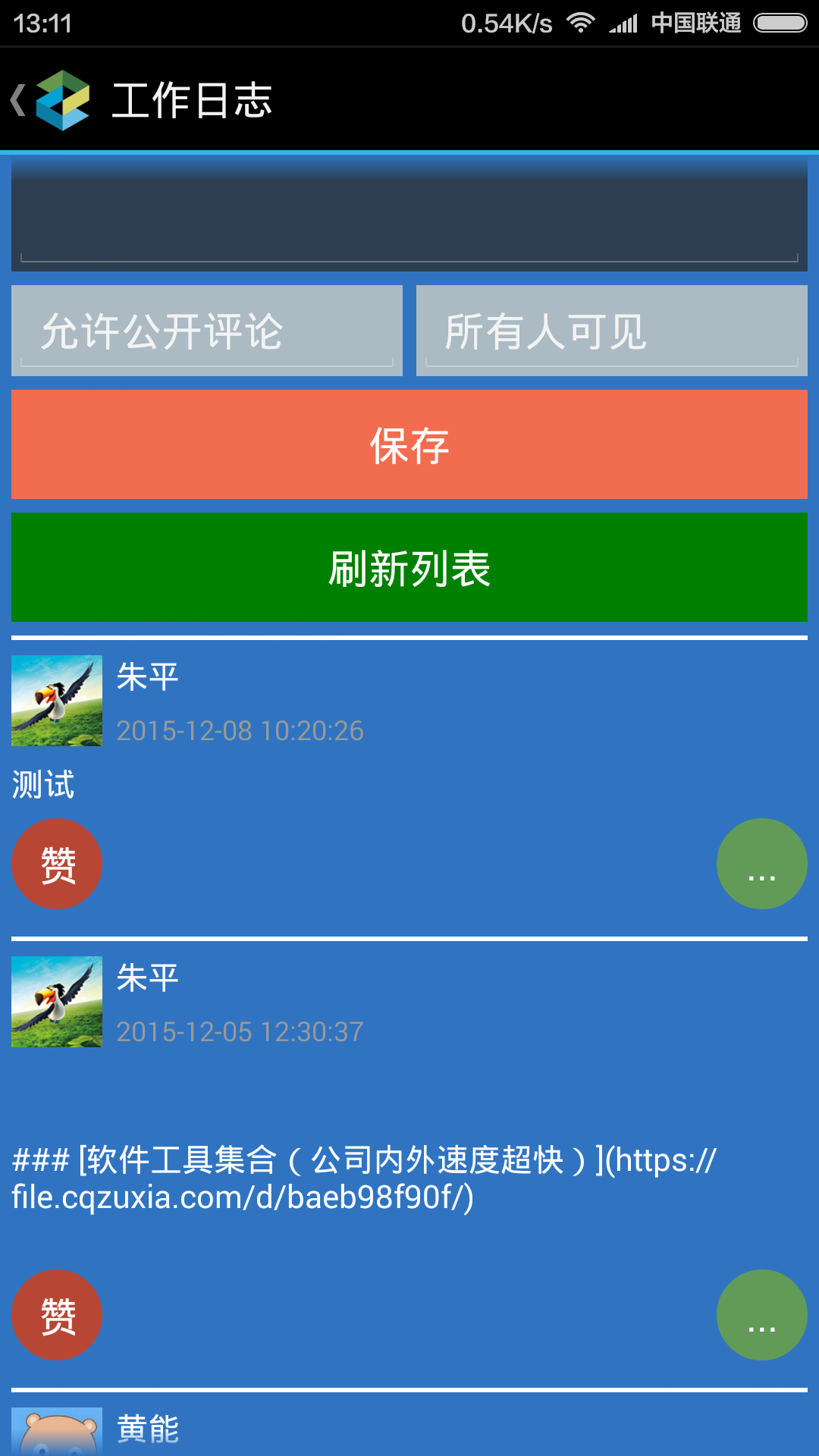Open 朱平's bird avatar on the 测试 post
The height and width of the screenshot is (1456, 819).
pos(57,699)
